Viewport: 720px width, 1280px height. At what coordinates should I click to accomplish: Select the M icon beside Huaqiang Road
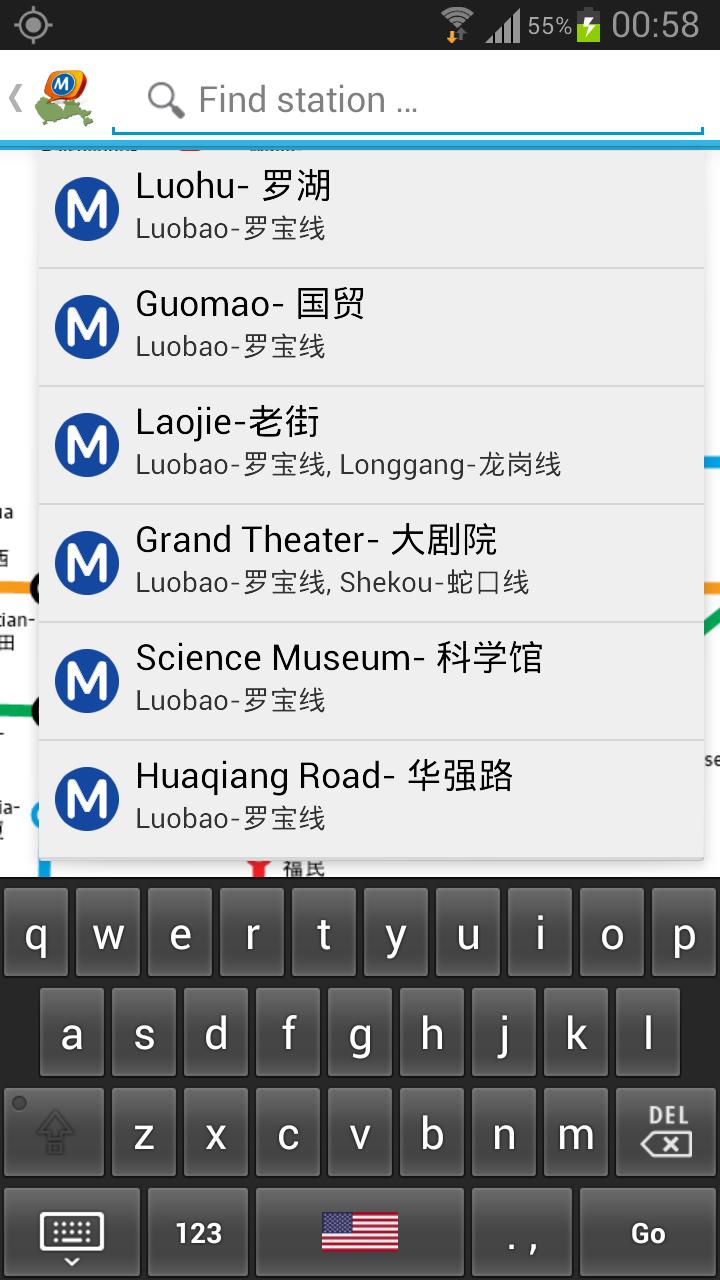(86, 798)
